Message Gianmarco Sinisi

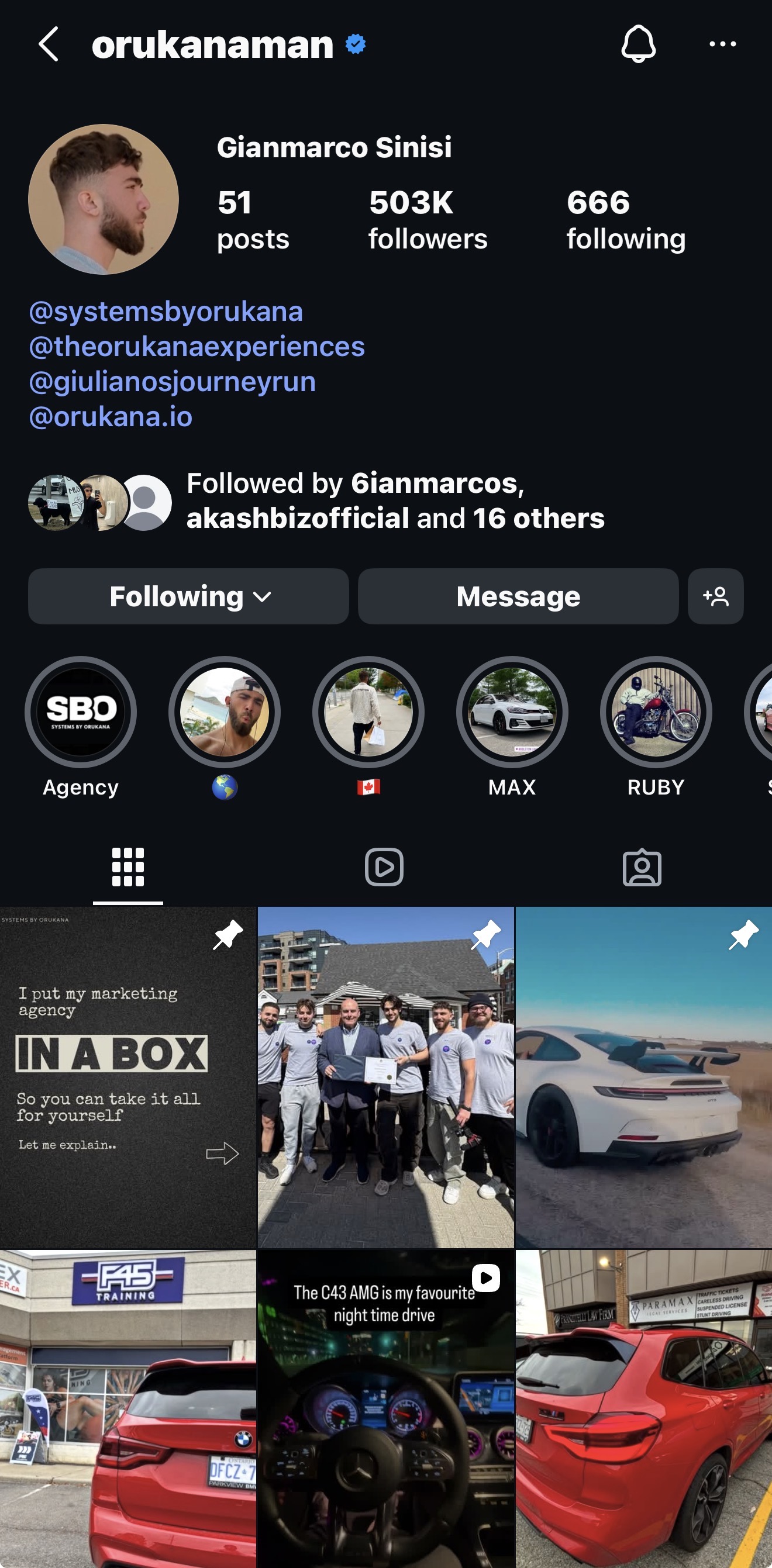pyautogui.click(x=518, y=596)
